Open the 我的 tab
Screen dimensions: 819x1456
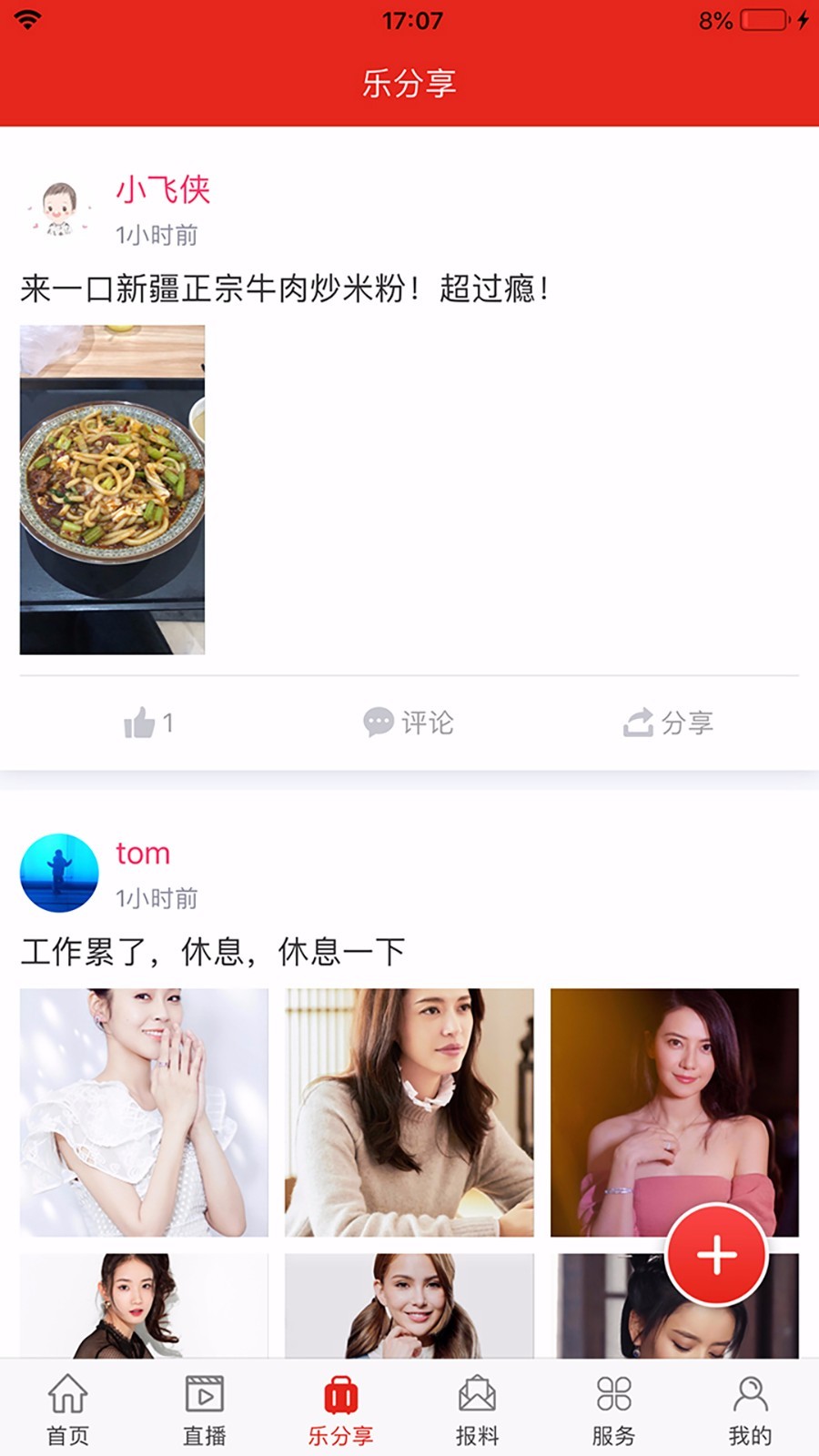pyautogui.click(x=751, y=1410)
